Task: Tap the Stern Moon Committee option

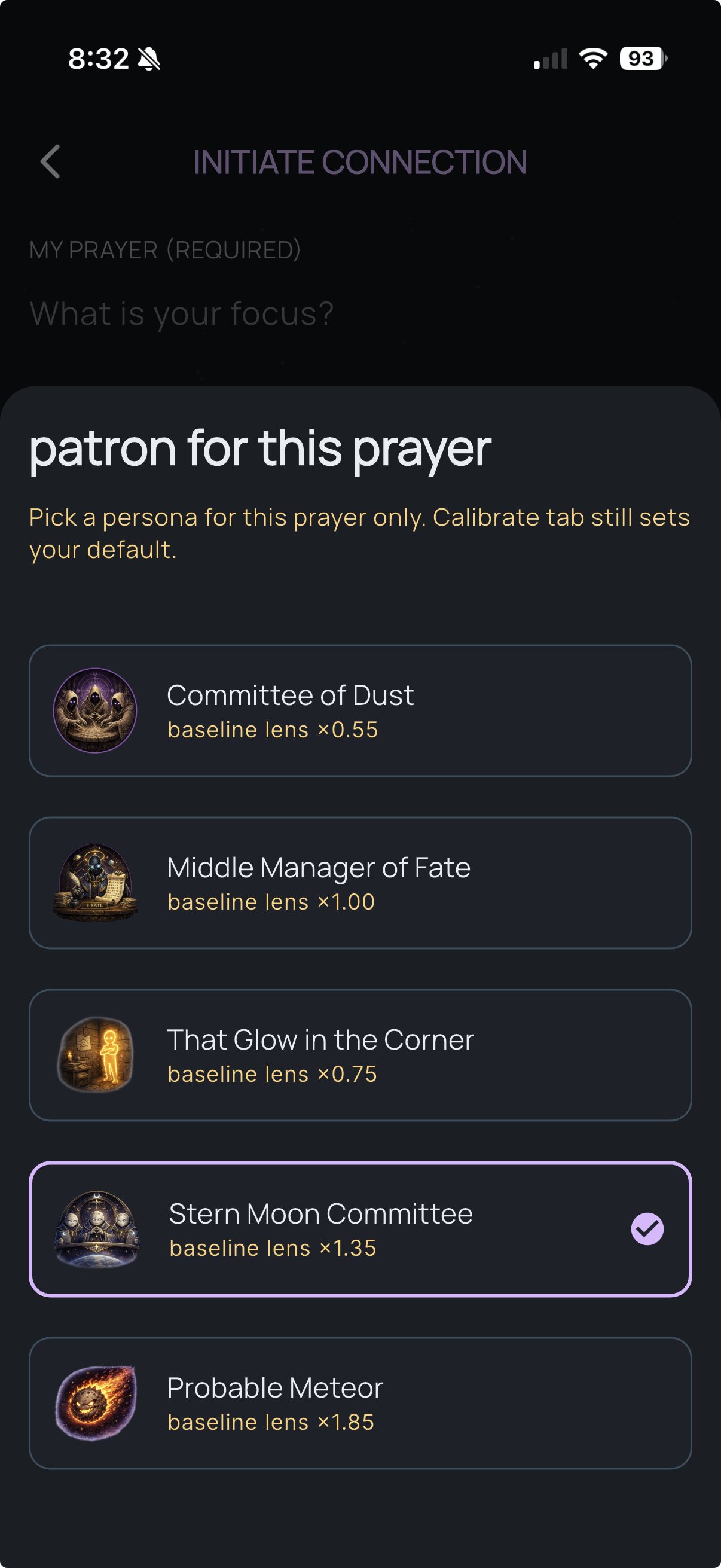Action: (360, 1229)
